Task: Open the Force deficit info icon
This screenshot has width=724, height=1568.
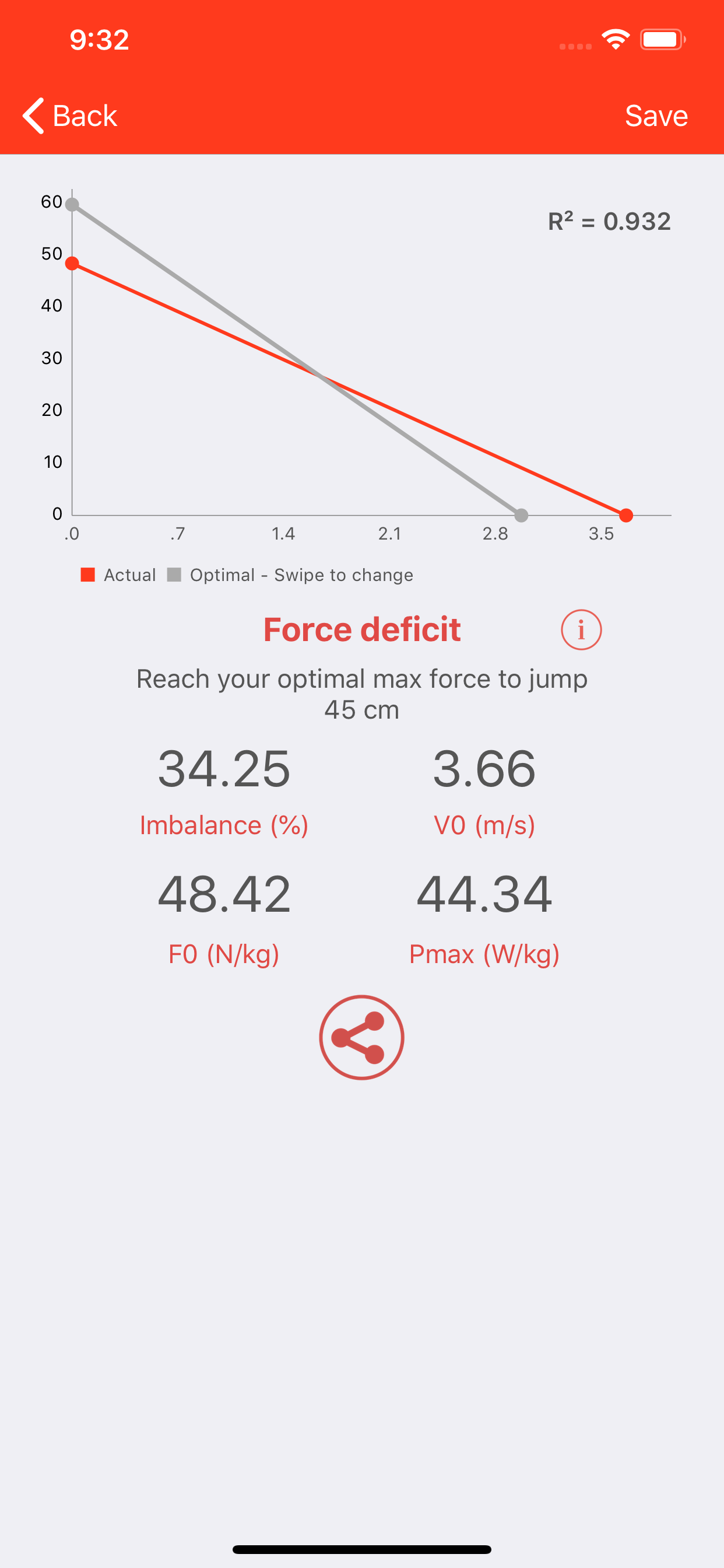Action: pos(581,630)
